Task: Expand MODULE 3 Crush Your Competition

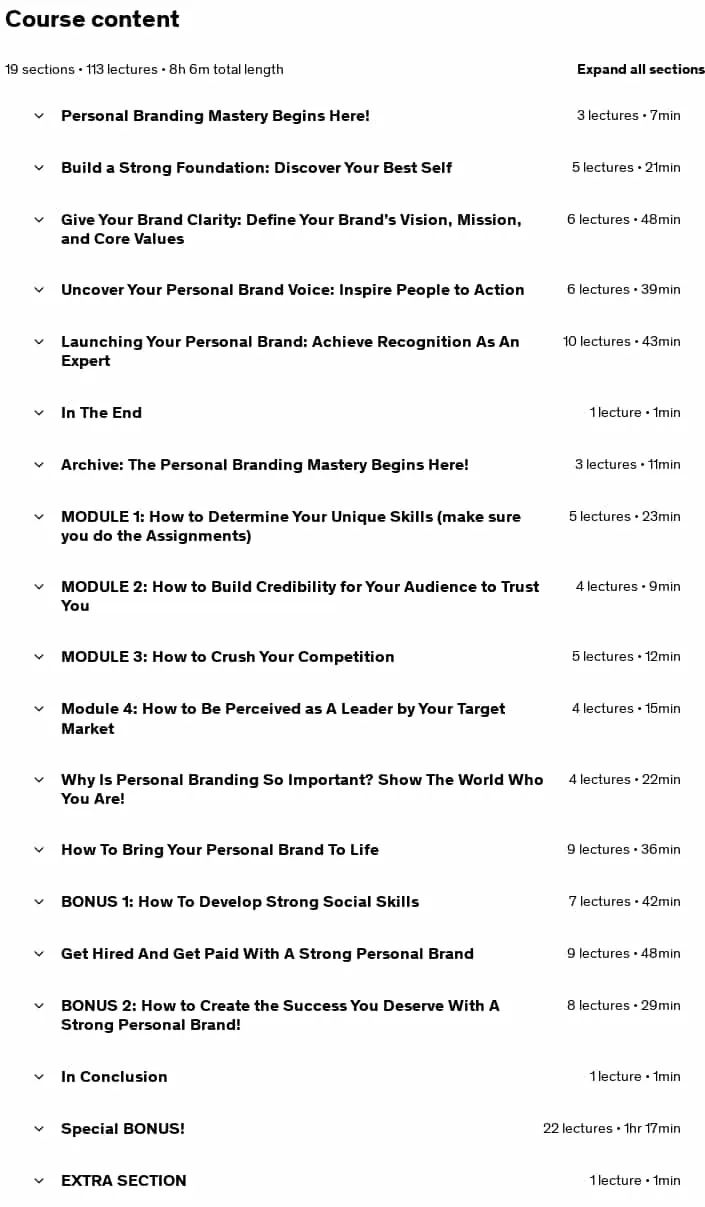Action: click(357, 657)
